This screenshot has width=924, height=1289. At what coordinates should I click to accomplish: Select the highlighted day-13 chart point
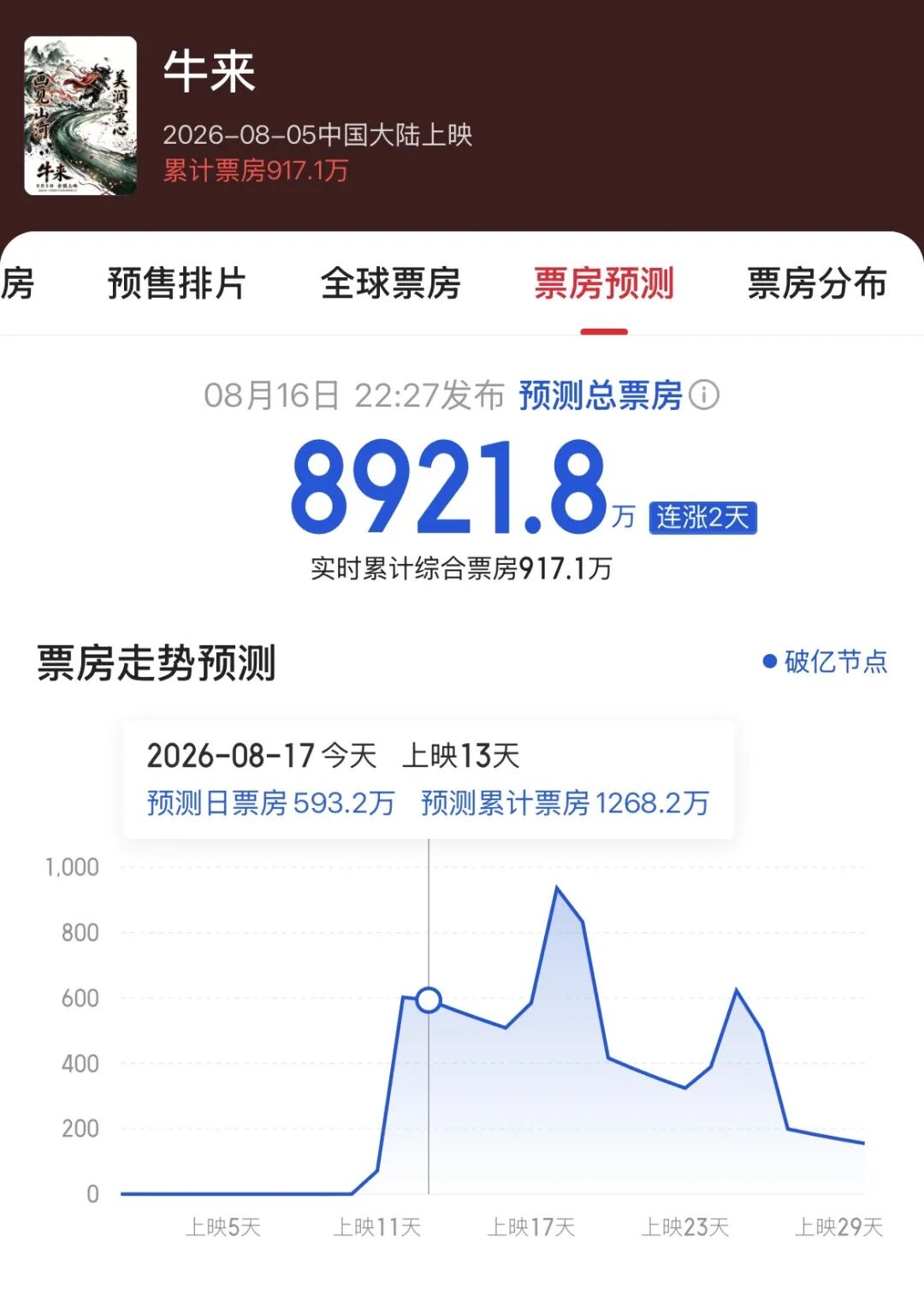click(x=429, y=999)
